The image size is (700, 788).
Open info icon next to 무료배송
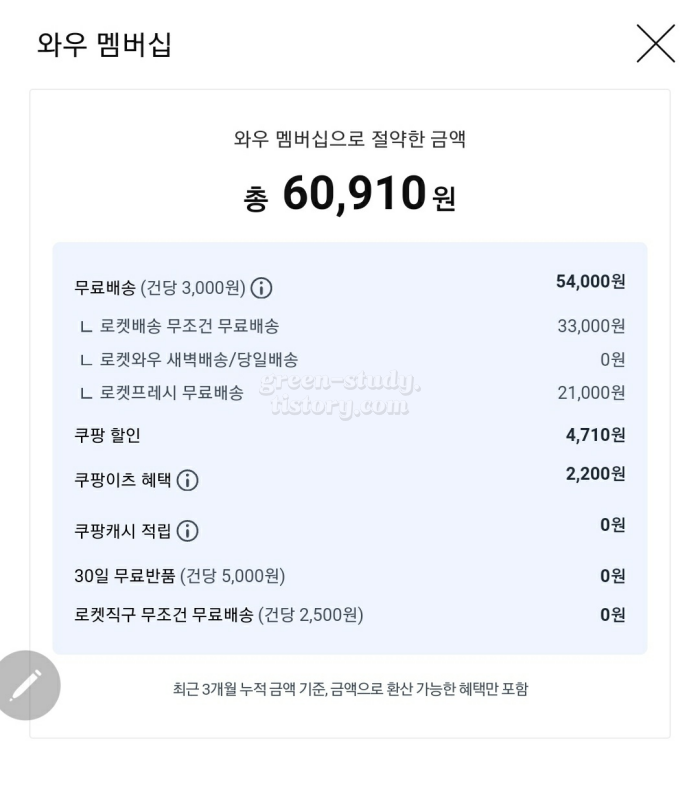[x=261, y=288]
